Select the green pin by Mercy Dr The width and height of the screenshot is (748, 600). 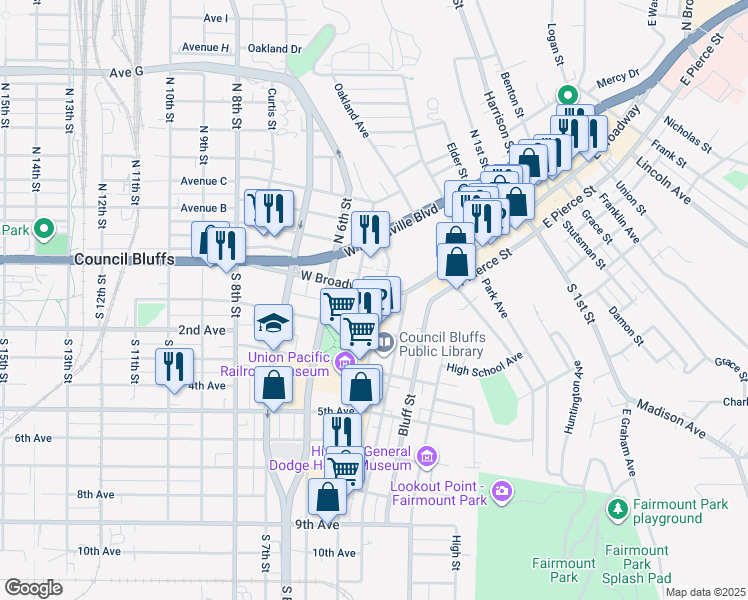567,96
